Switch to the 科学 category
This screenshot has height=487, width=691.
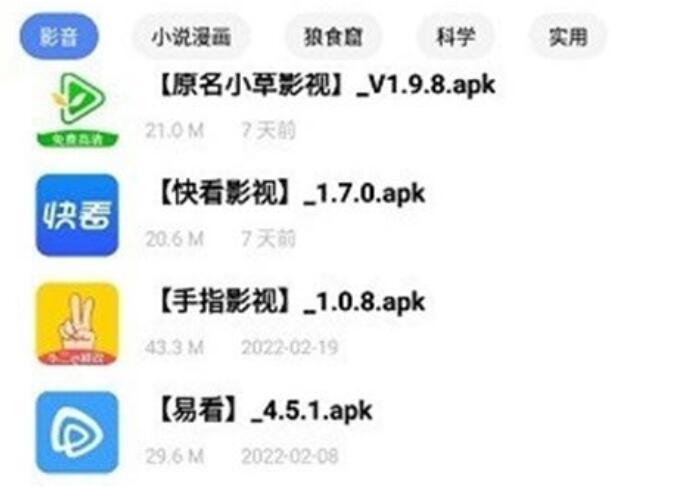(x=456, y=38)
